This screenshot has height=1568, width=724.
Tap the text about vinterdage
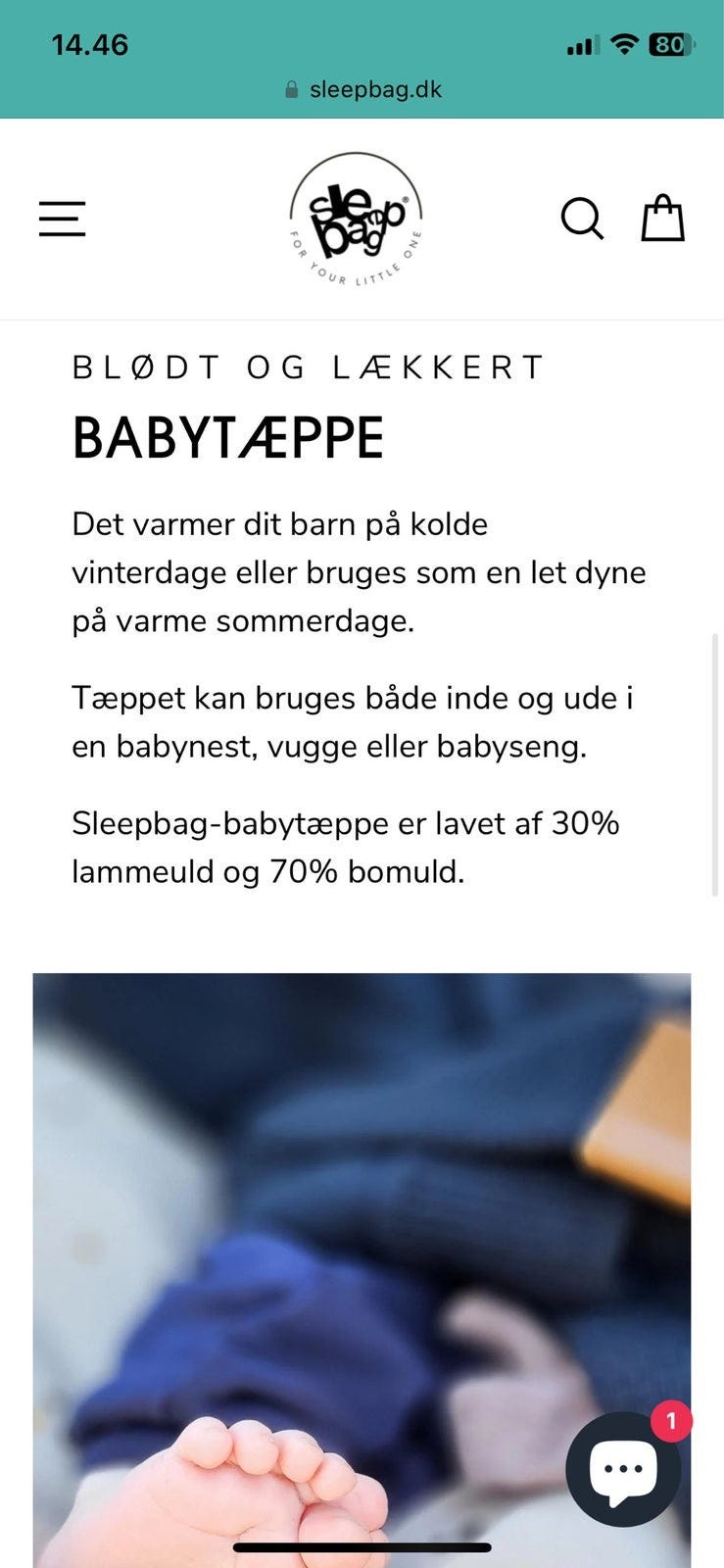359,572
